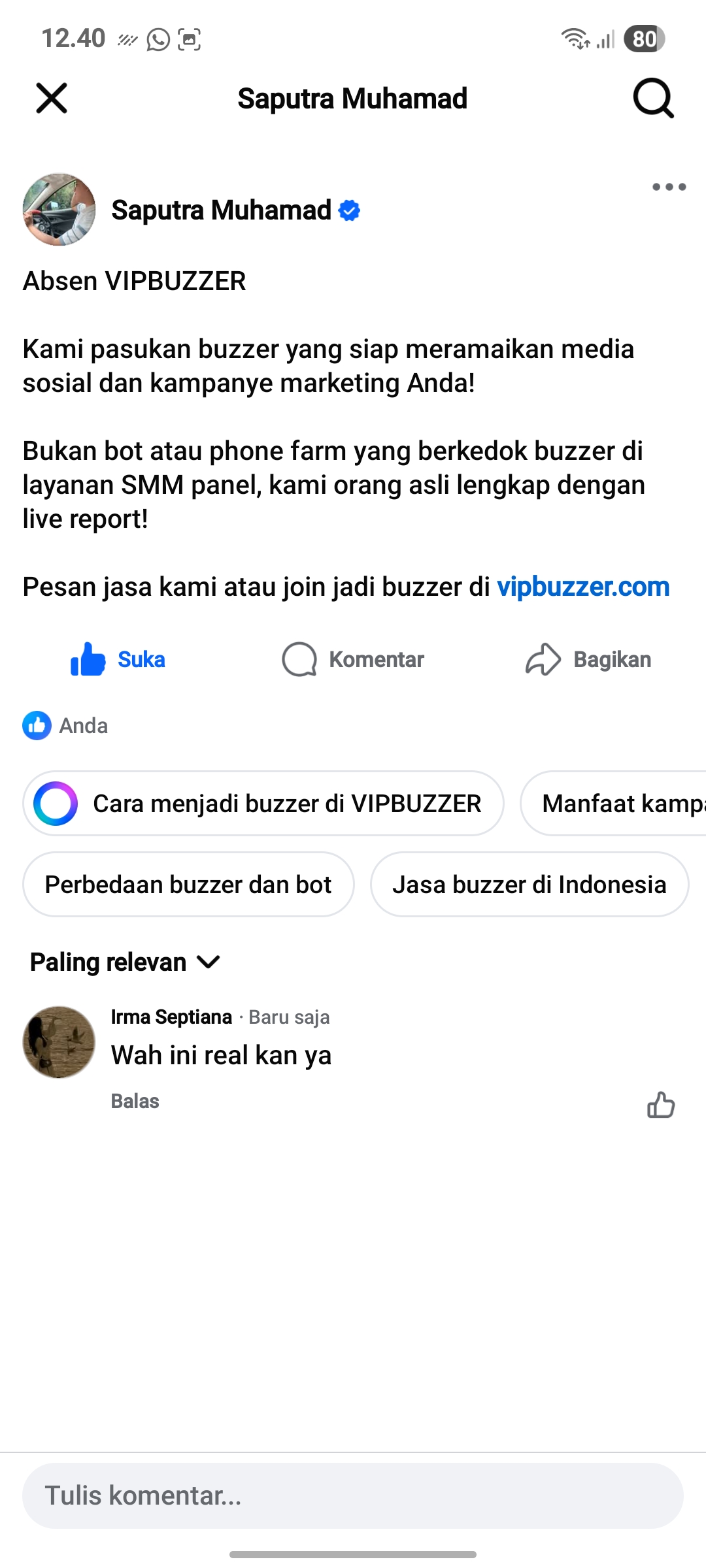Expand the 'Paling relevan' comment sort dropdown
The width and height of the screenshot is (706, 1568).
click(125, 962)
